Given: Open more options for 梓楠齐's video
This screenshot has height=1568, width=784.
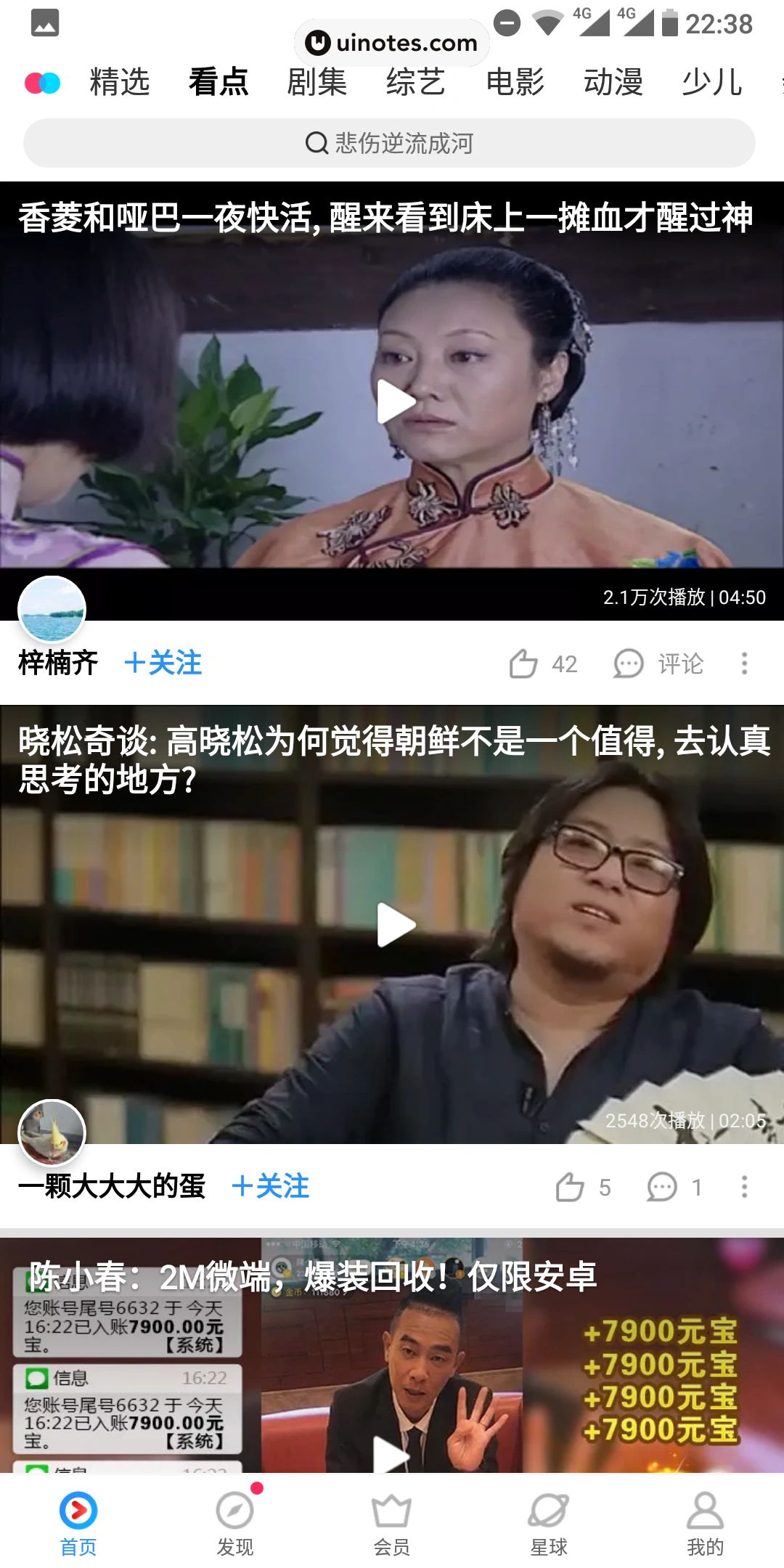Looking at the screenshot, I should [x=745, y=663].
